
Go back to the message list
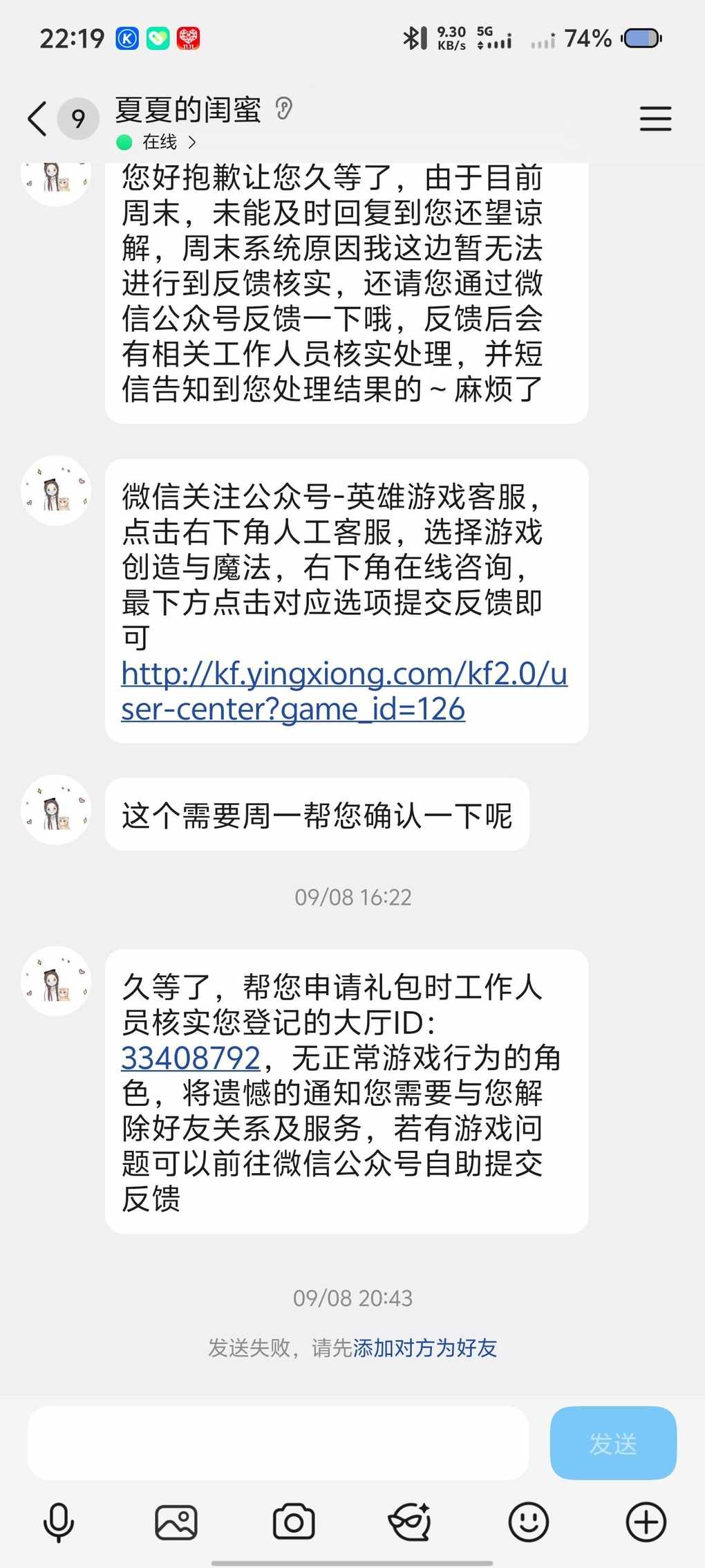pos(38,118)
